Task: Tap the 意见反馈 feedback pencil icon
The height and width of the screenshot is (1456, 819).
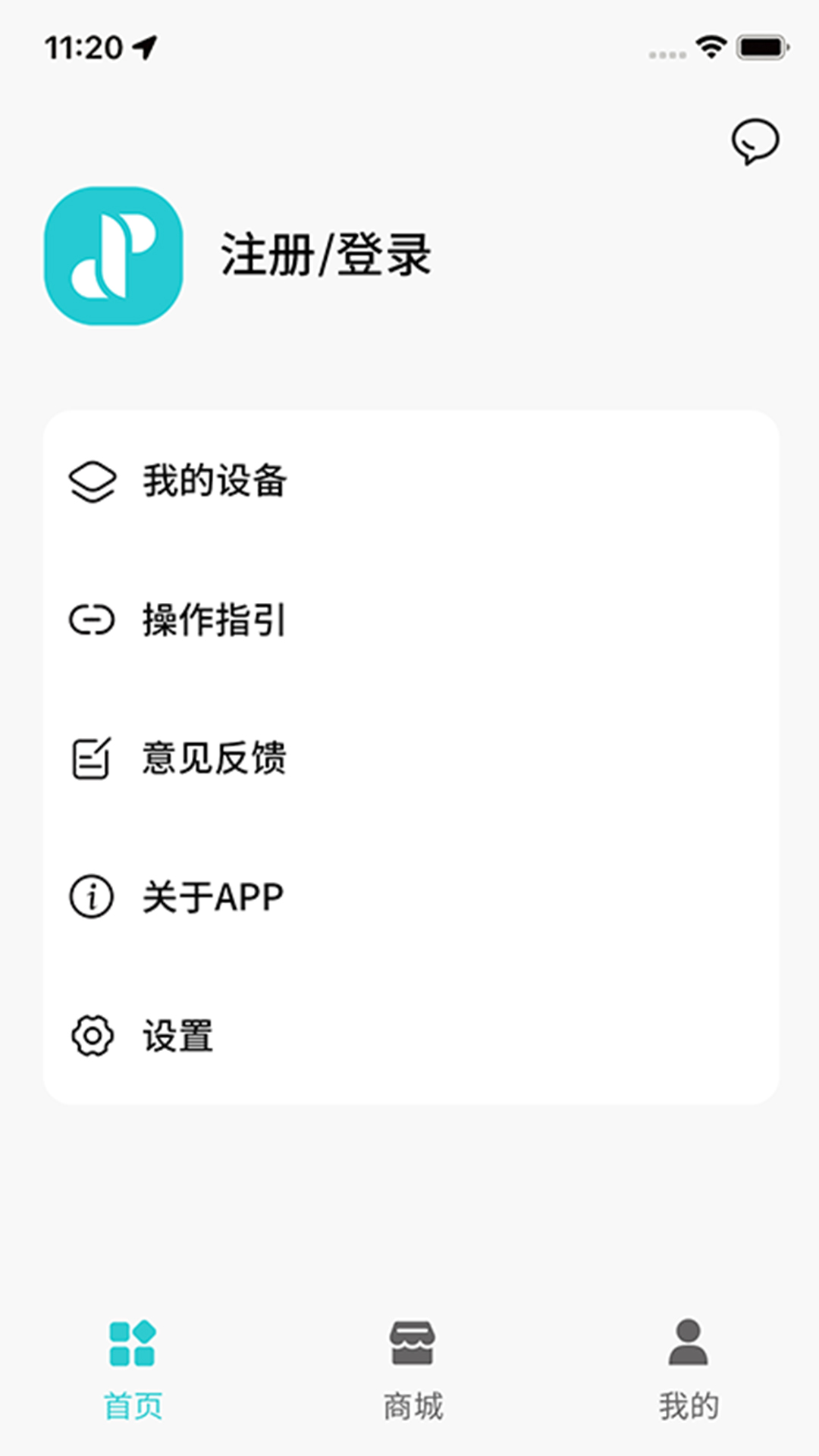Action: tap(92, 759)
